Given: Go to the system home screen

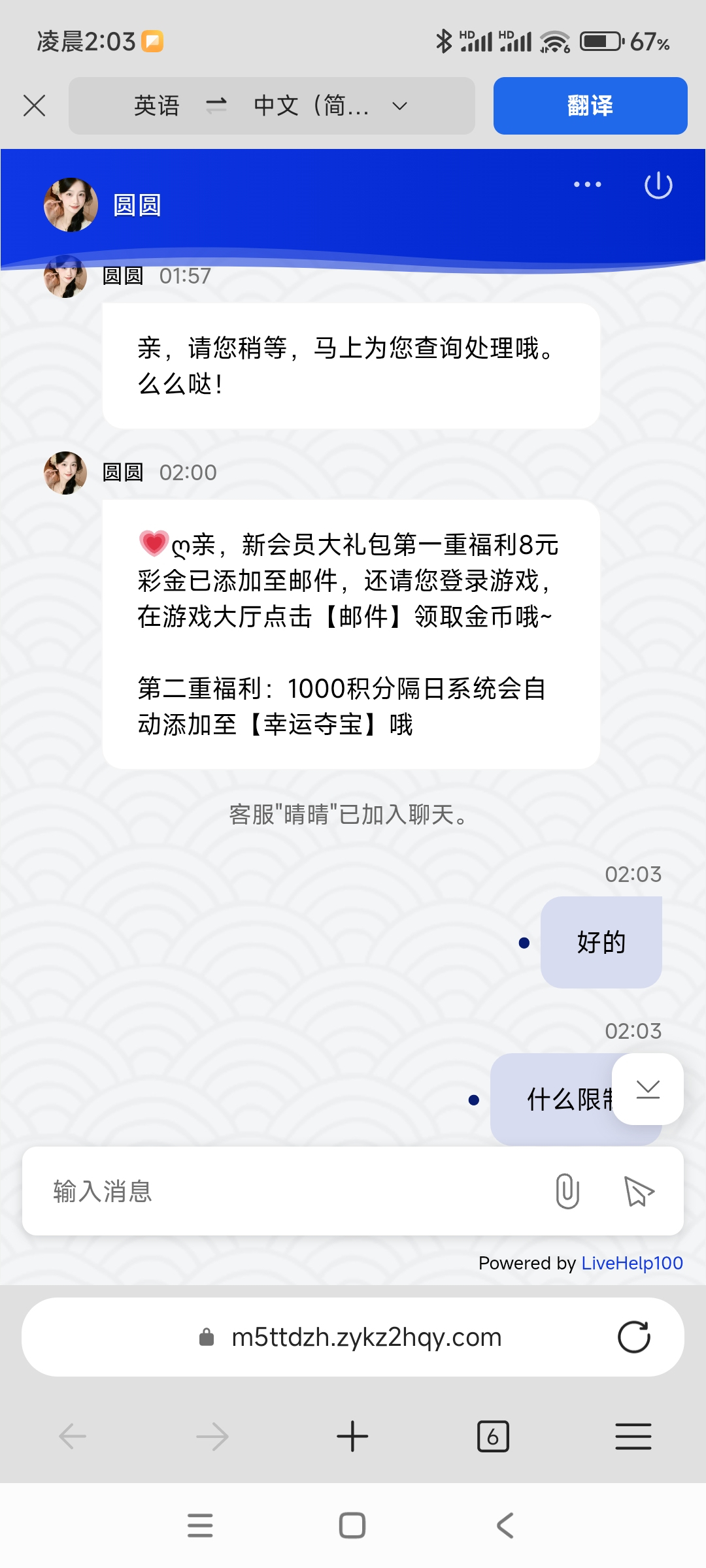Looking at the screenshot, I should [352, 1526].
